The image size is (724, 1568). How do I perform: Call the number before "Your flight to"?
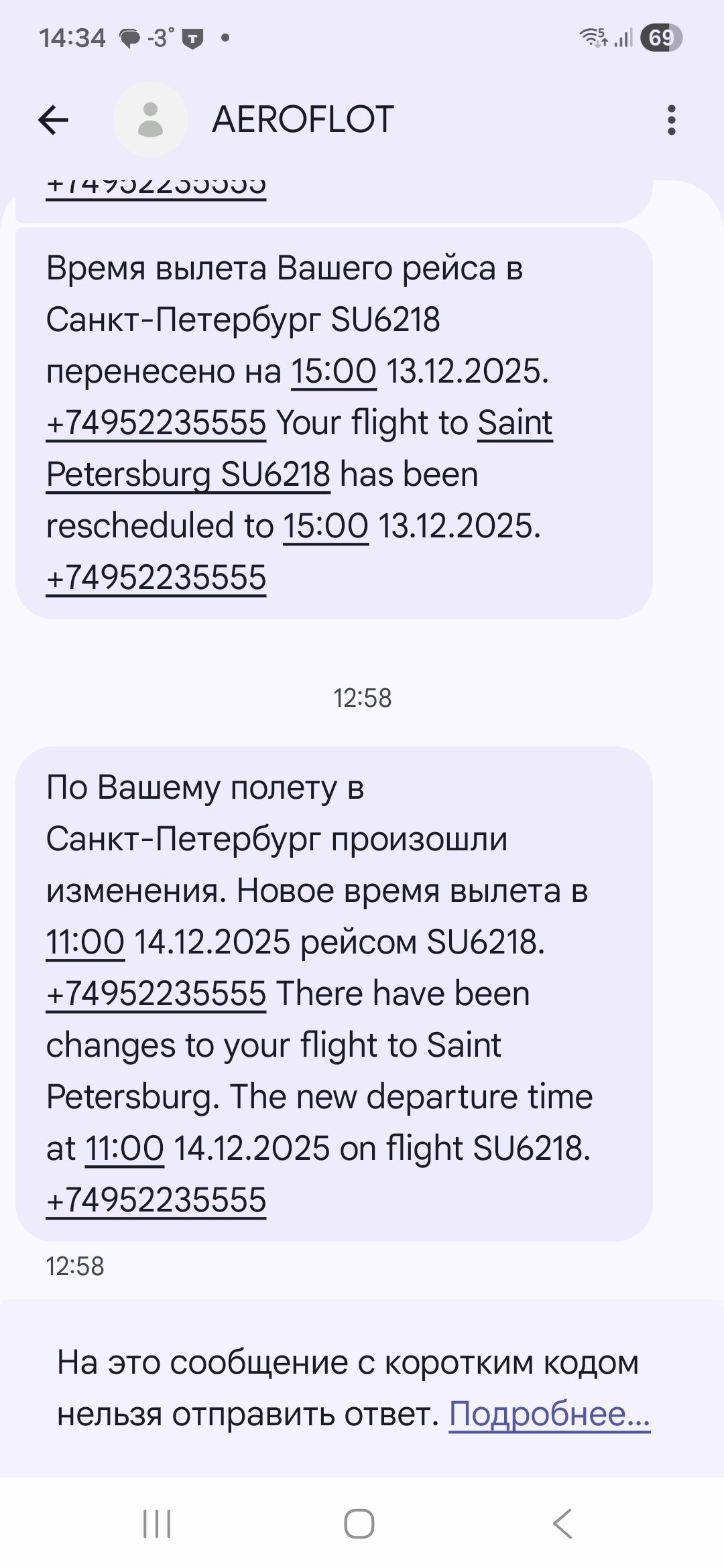pyautogui.click(x=156, y=423)
